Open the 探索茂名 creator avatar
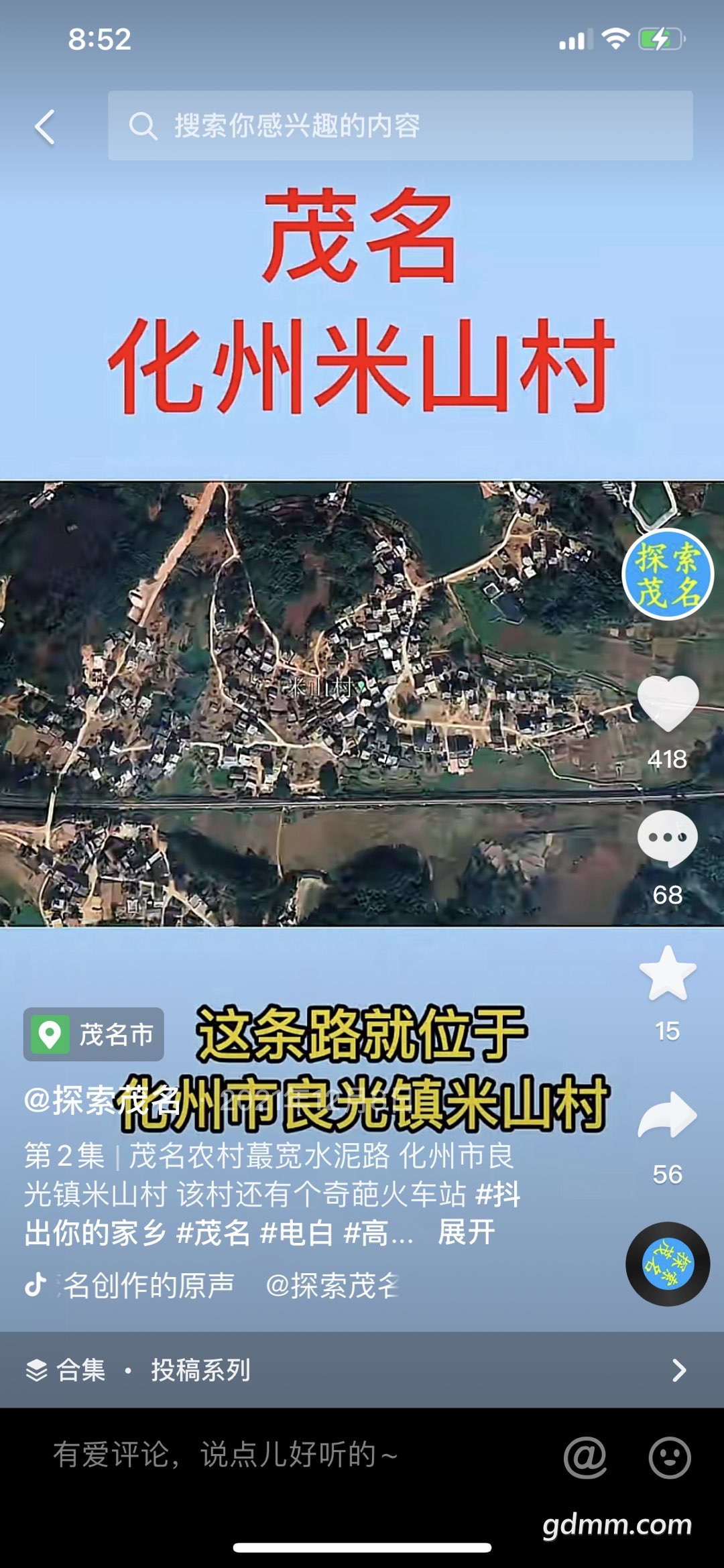 pyautogui.click(x=668, y=575)
